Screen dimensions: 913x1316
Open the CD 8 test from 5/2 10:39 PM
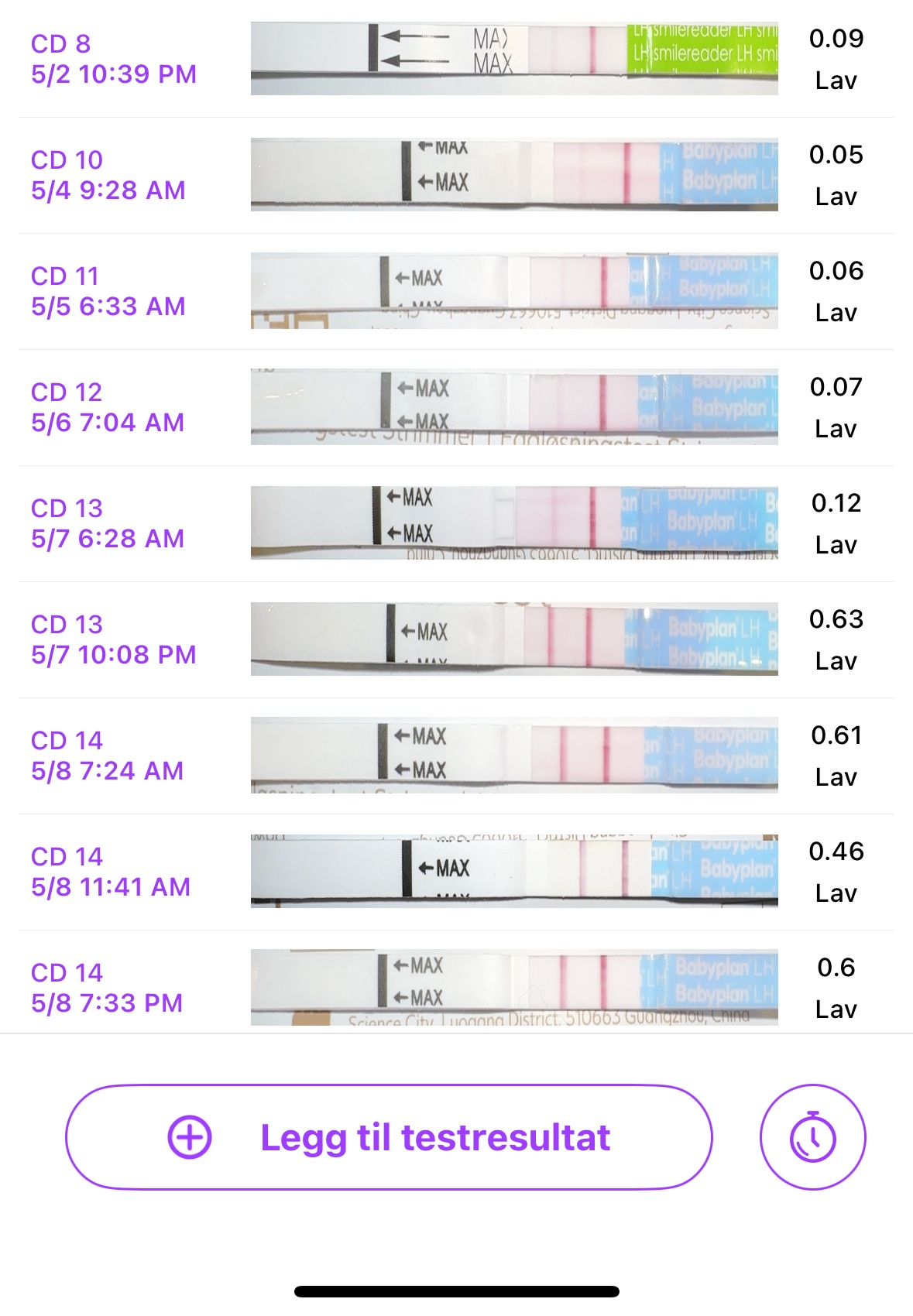(x=456, y=59)
